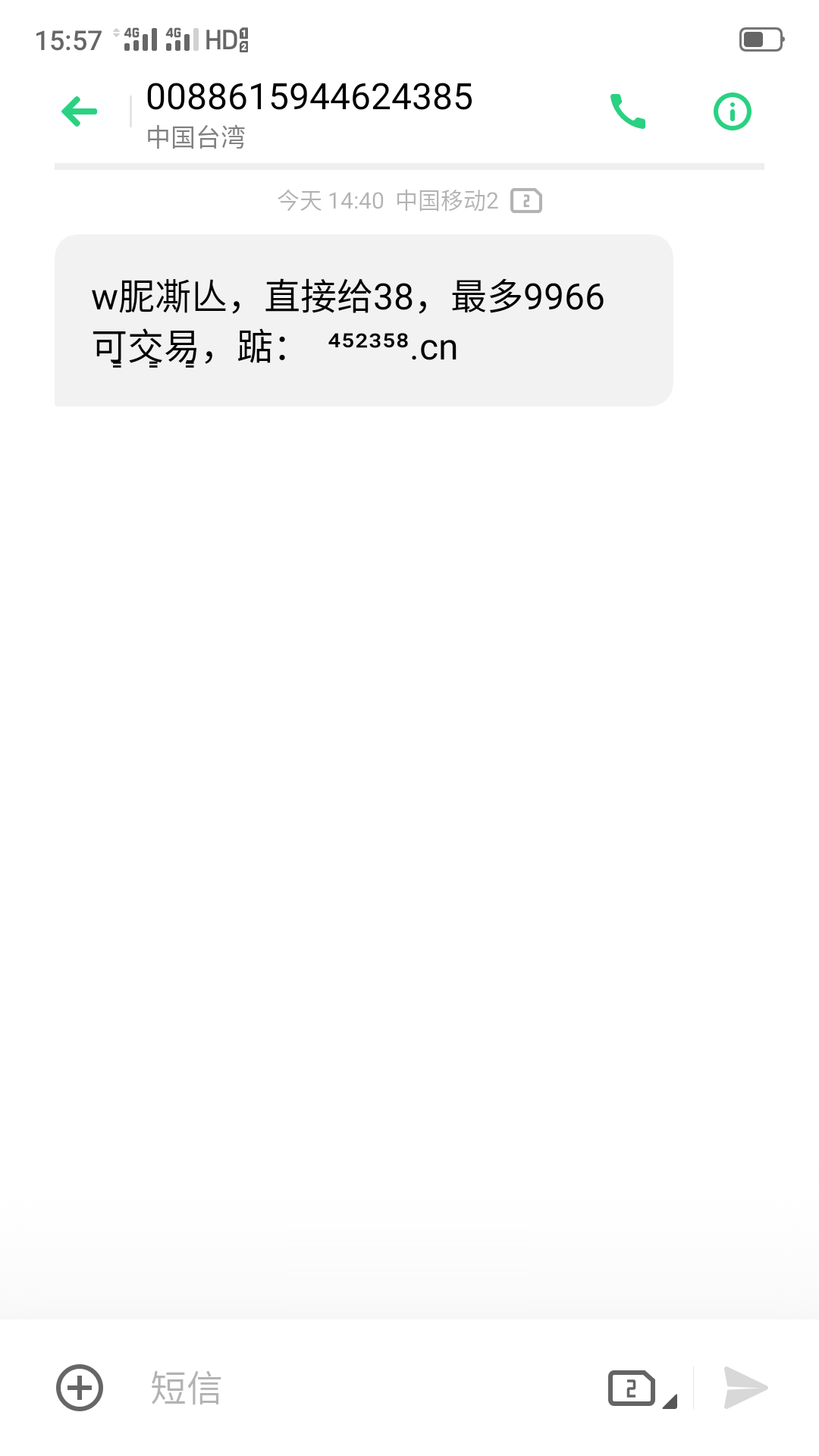Tap the SMS text input field
Image resolution: width=819 pixels, height=1456 pixels.
coord(364,1388)
